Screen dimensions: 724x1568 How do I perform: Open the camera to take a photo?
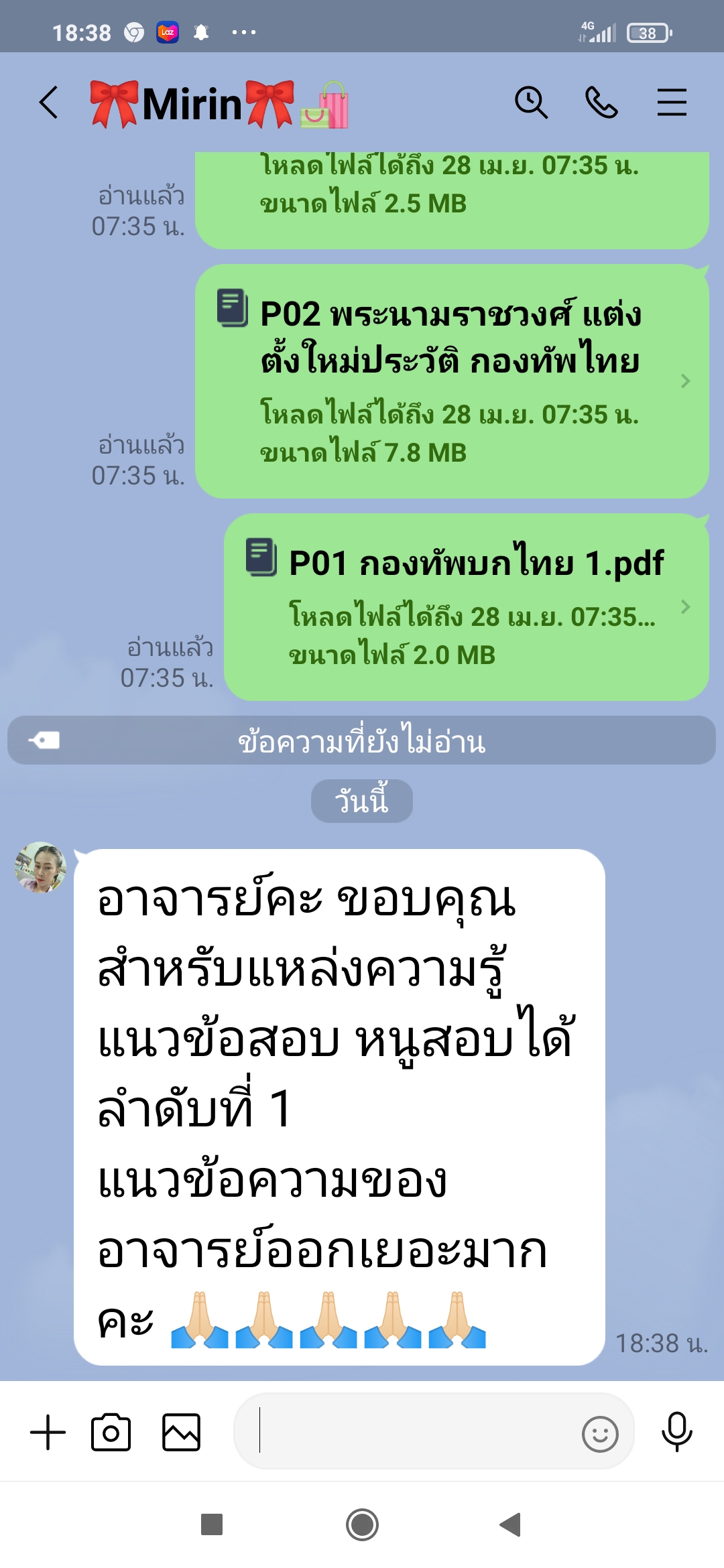pyautogui.click(x=111, y=1433)
